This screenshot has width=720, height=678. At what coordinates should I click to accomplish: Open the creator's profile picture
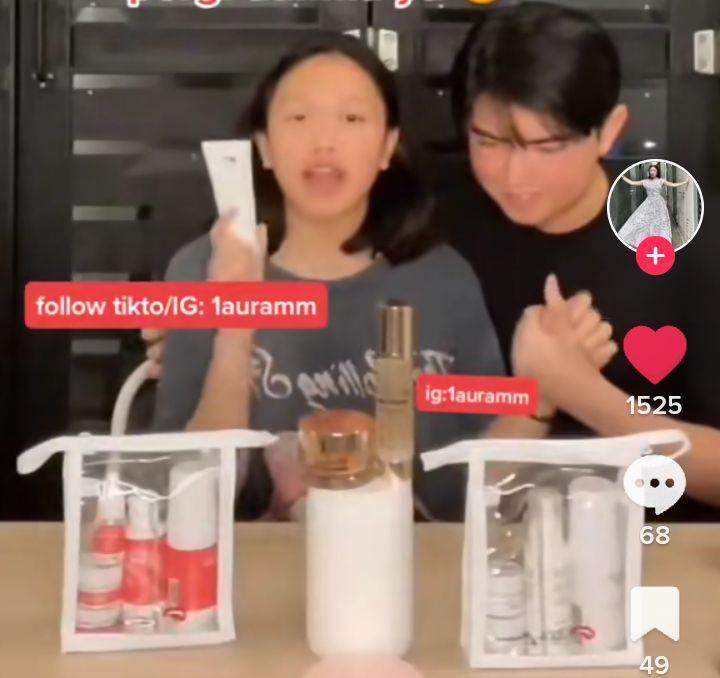pos(655,205)
